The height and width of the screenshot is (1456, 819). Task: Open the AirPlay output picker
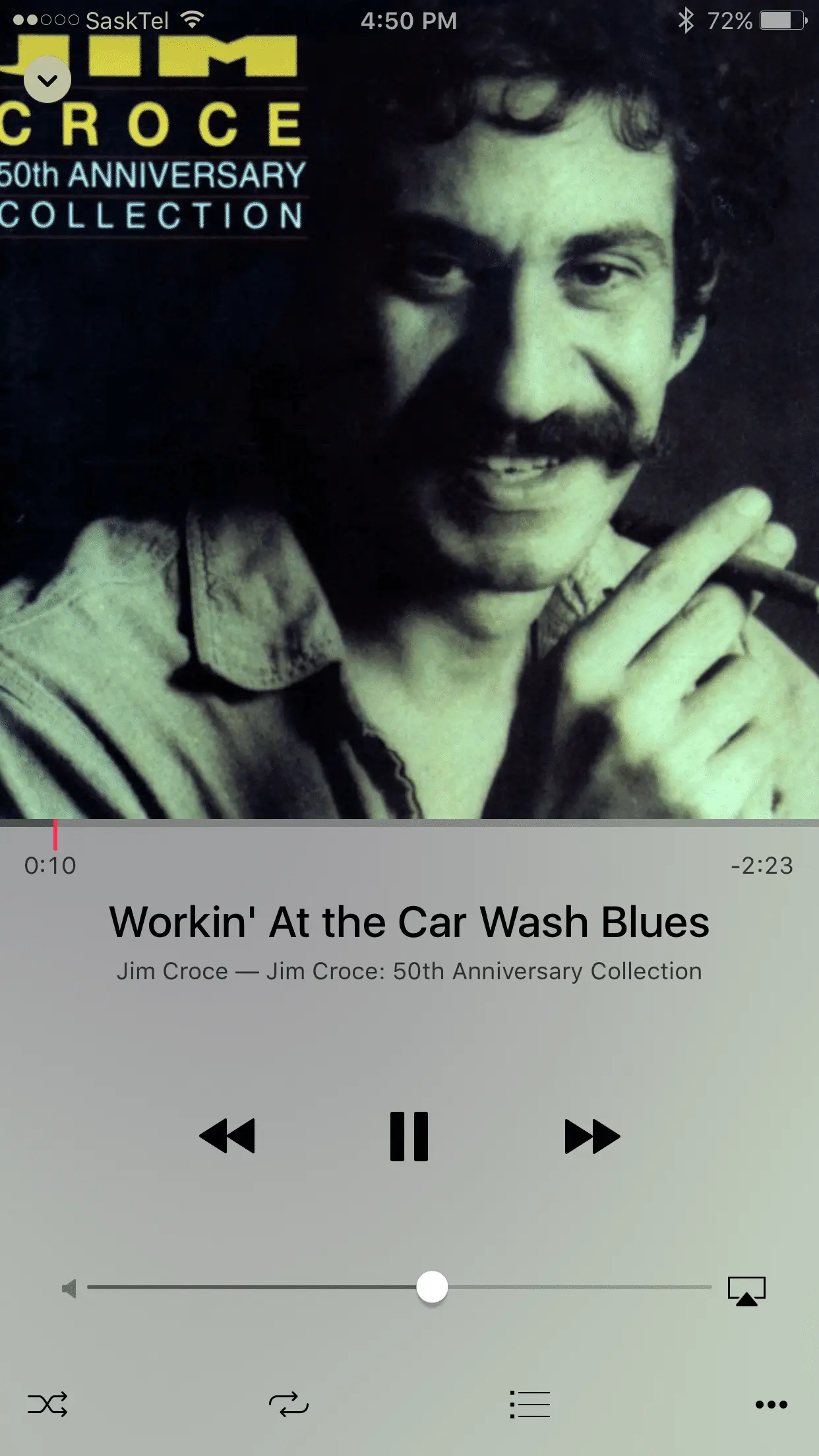point(746,1290)
